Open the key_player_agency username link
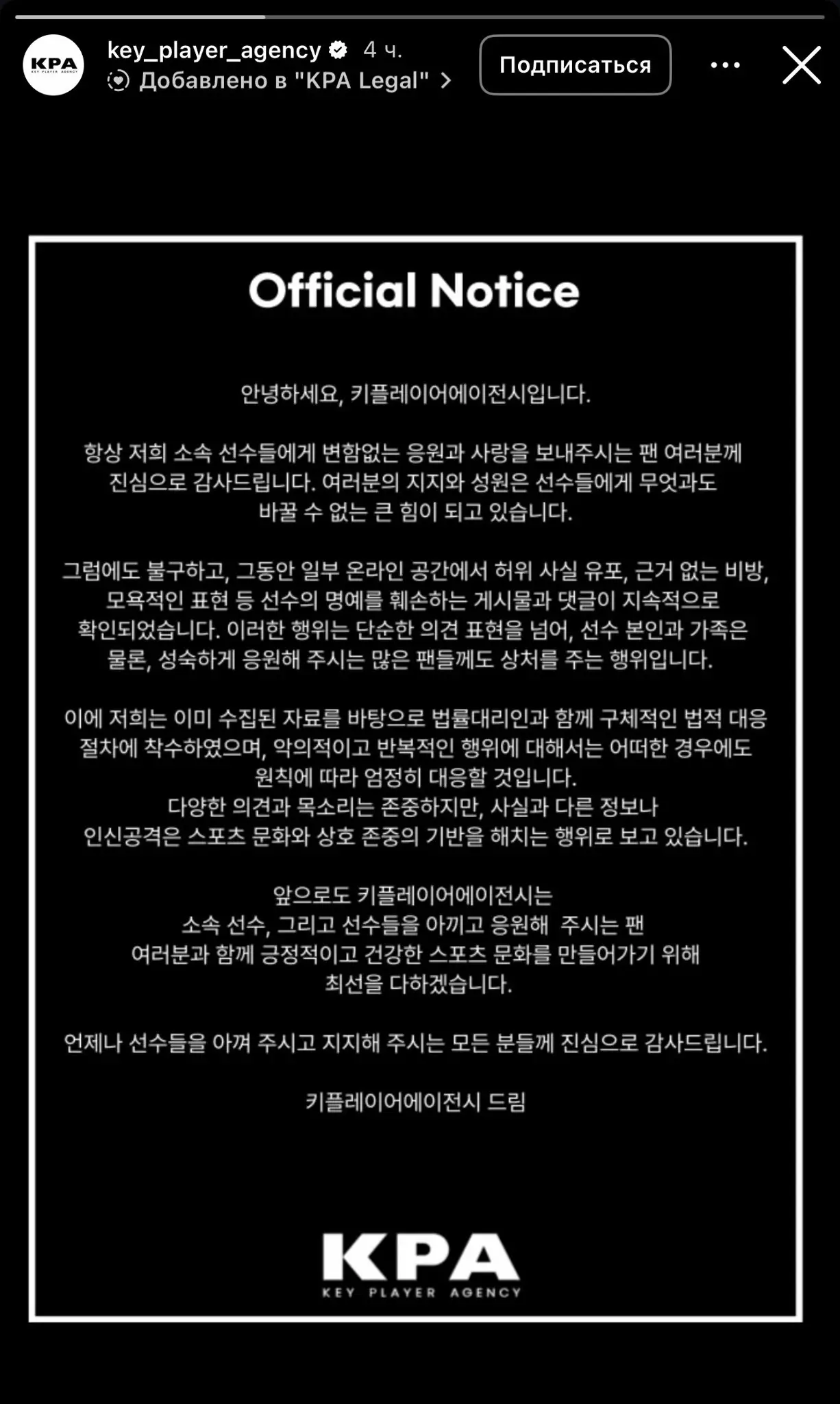The height and width of the screenshot is (1404, 840). [x=214, y=50]
